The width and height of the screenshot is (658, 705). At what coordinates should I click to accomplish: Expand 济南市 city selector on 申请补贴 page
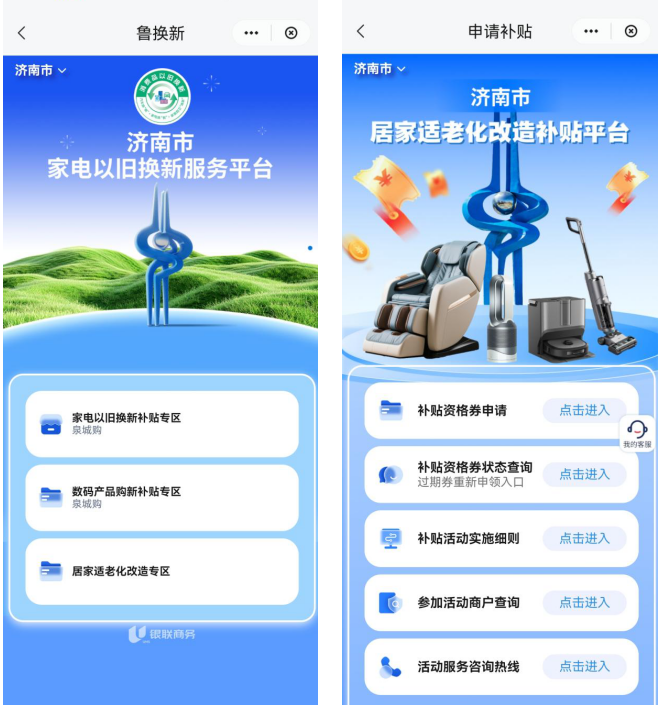click(380, 69)
